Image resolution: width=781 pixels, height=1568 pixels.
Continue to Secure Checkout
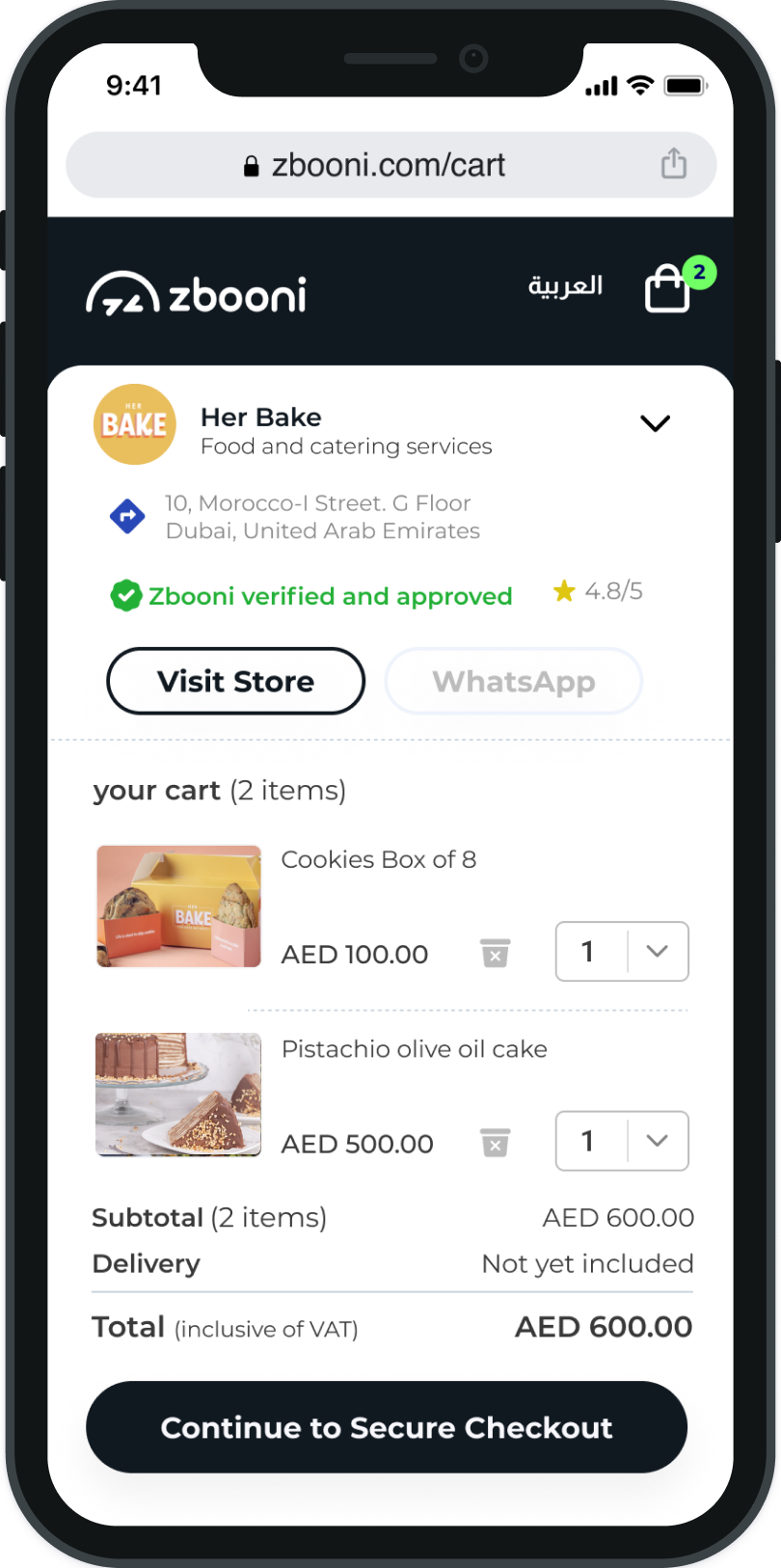pos(387,1427)
